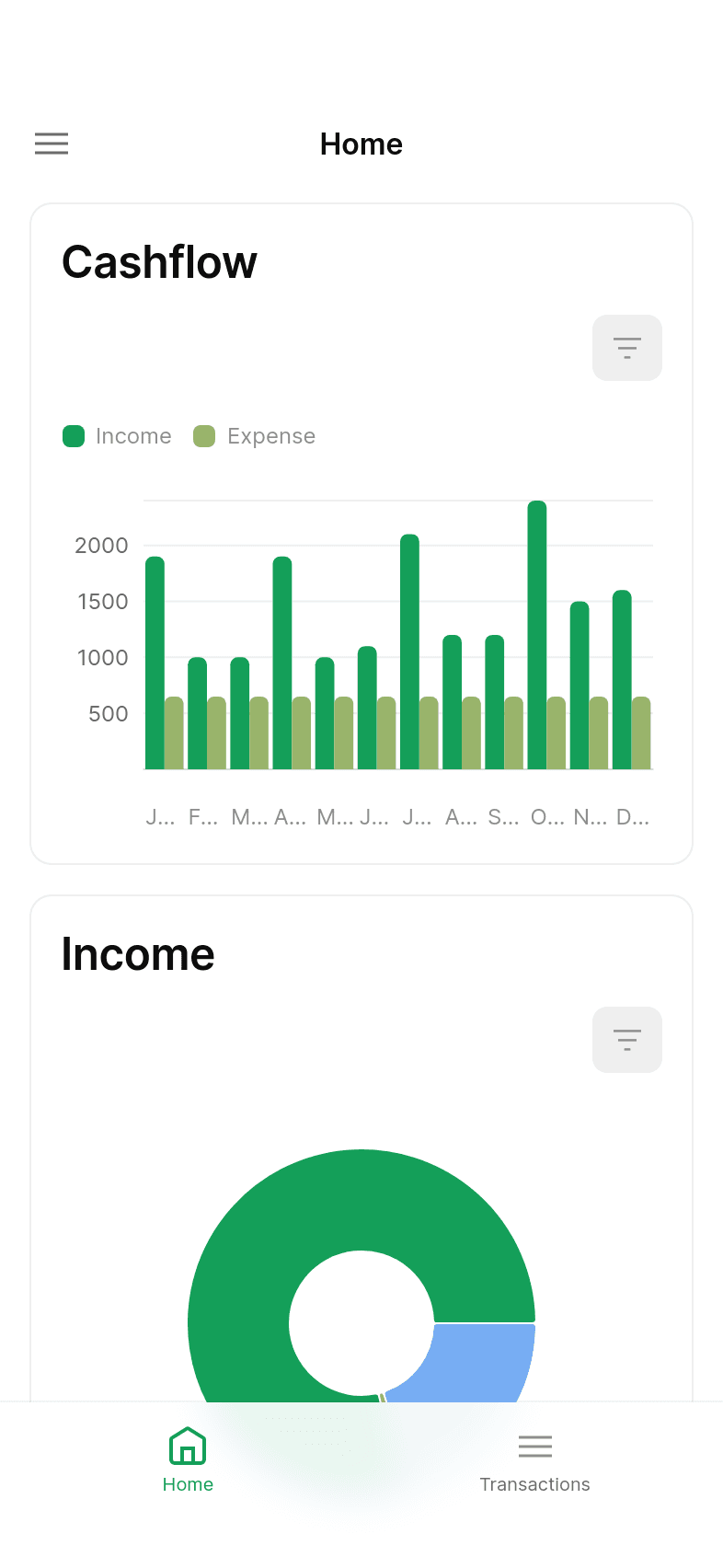Open the hamburger drawer menu
This screenshot has height=1568, width=723.
pyautogui.click(x=52, y=144)
